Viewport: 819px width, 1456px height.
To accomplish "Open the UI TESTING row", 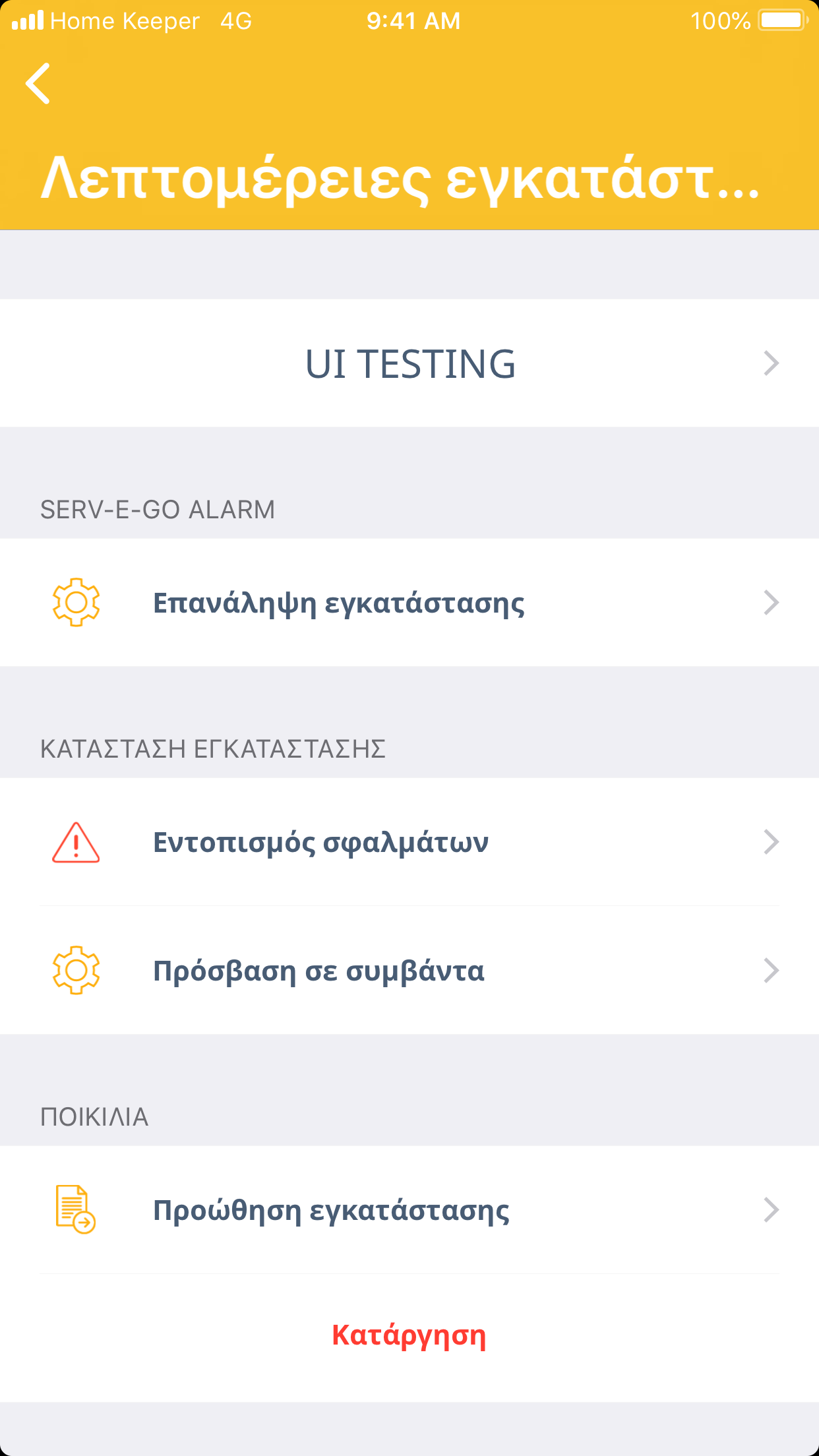I will coord(409,363).
